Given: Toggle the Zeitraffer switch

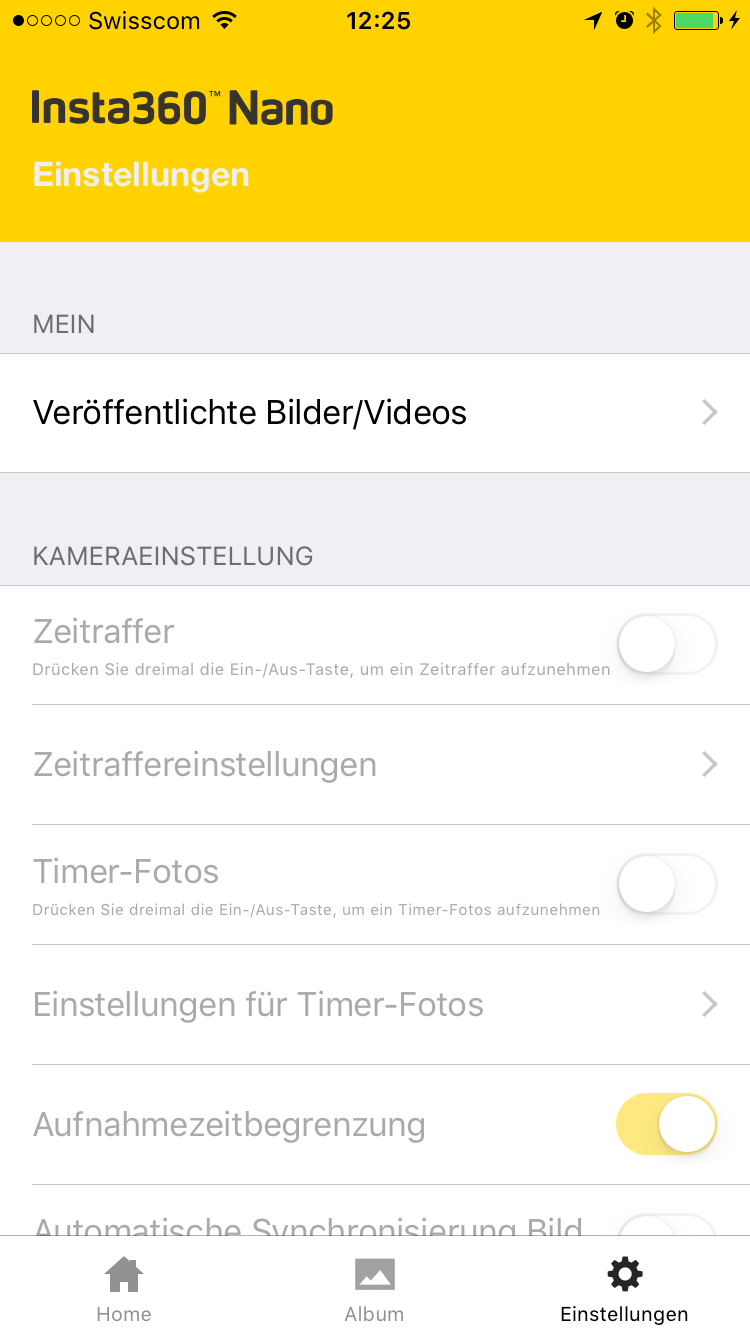Looking at the screenshot, I should (x=667, y=644).
